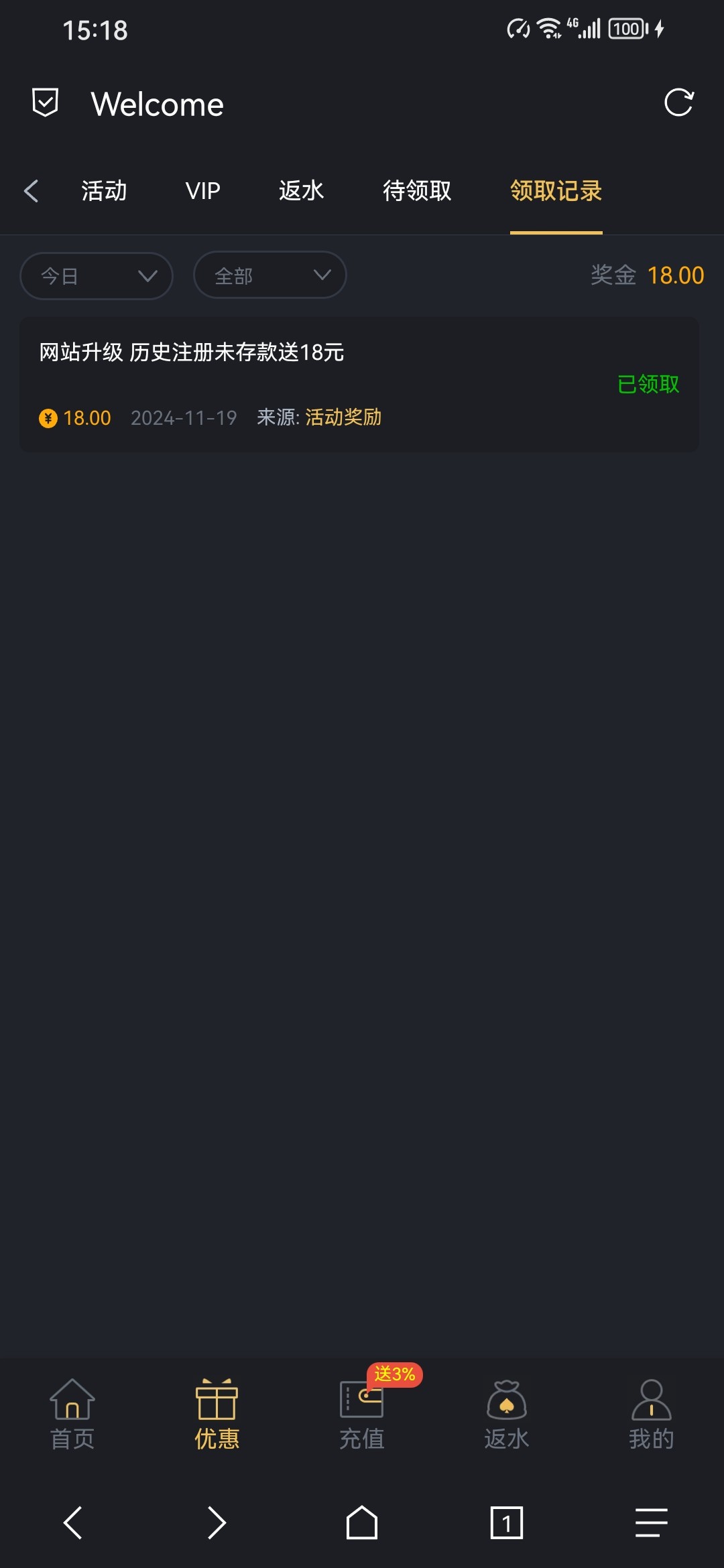Screen dimensions: 724x1568
Task: Refresh the page with the reload icon
Action: (x=678, y=103)
